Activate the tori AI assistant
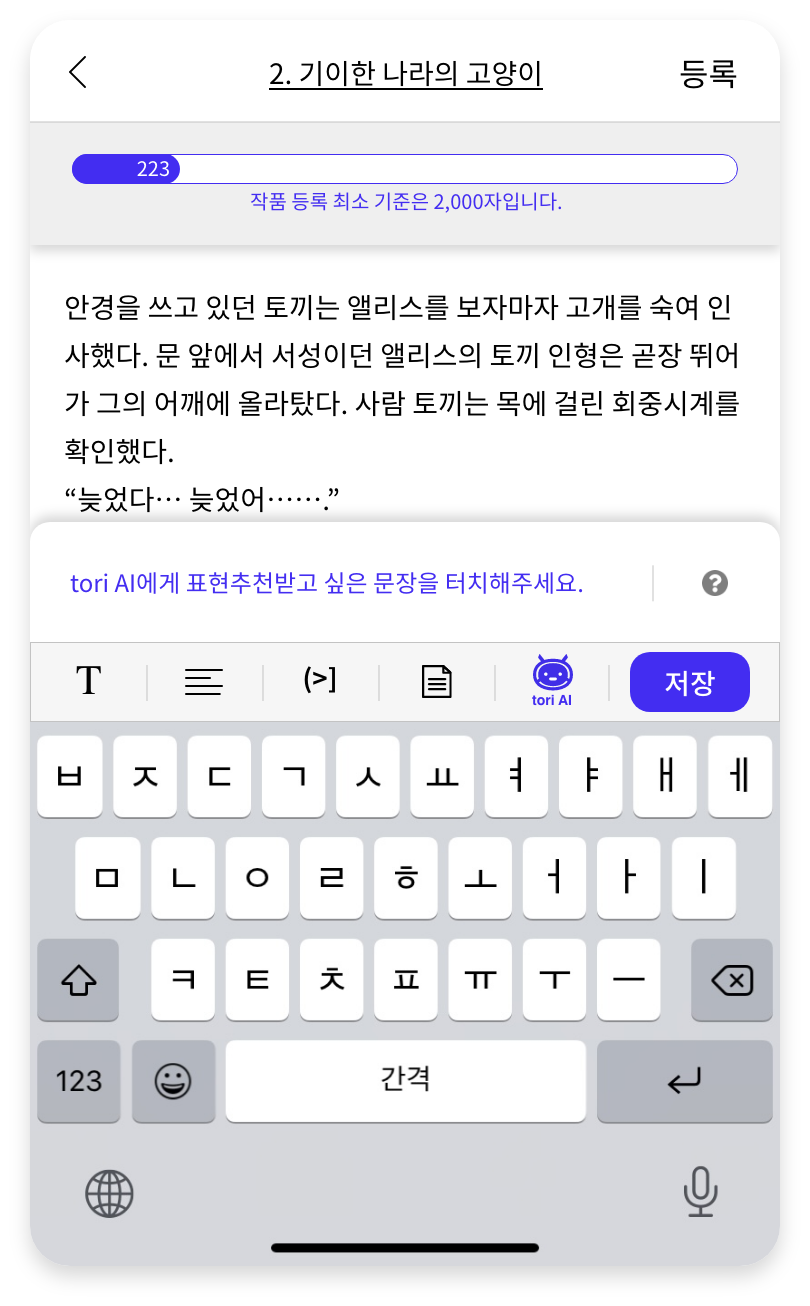The width and height of the screenshot is (810, 1306). pyautogui.click(x=552, y=682)
